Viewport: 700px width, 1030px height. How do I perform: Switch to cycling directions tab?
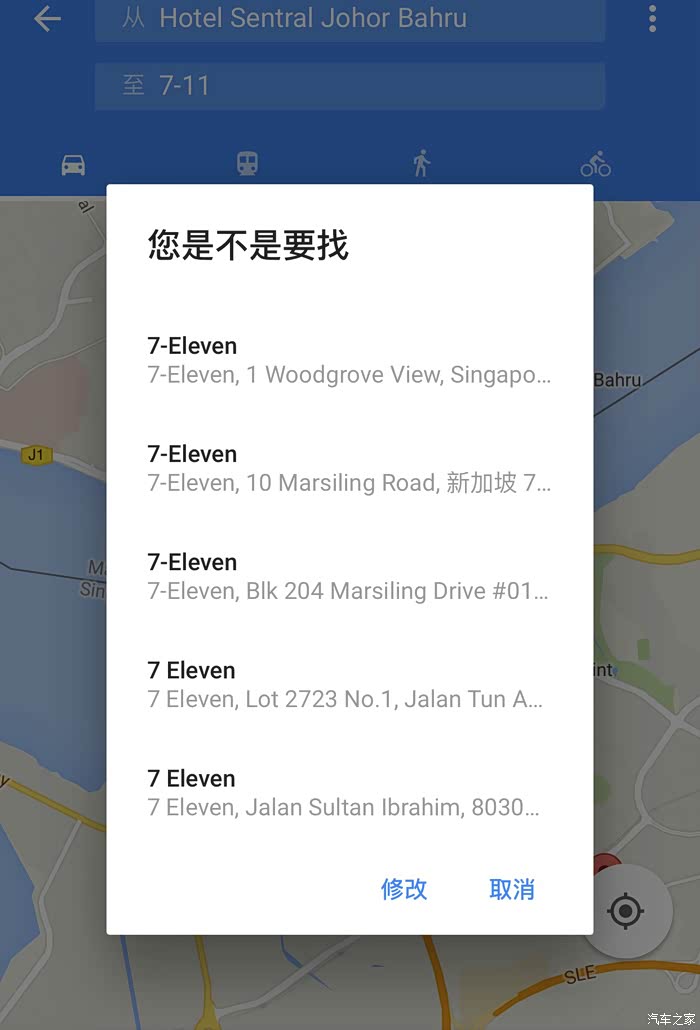(x=596, y=164)
